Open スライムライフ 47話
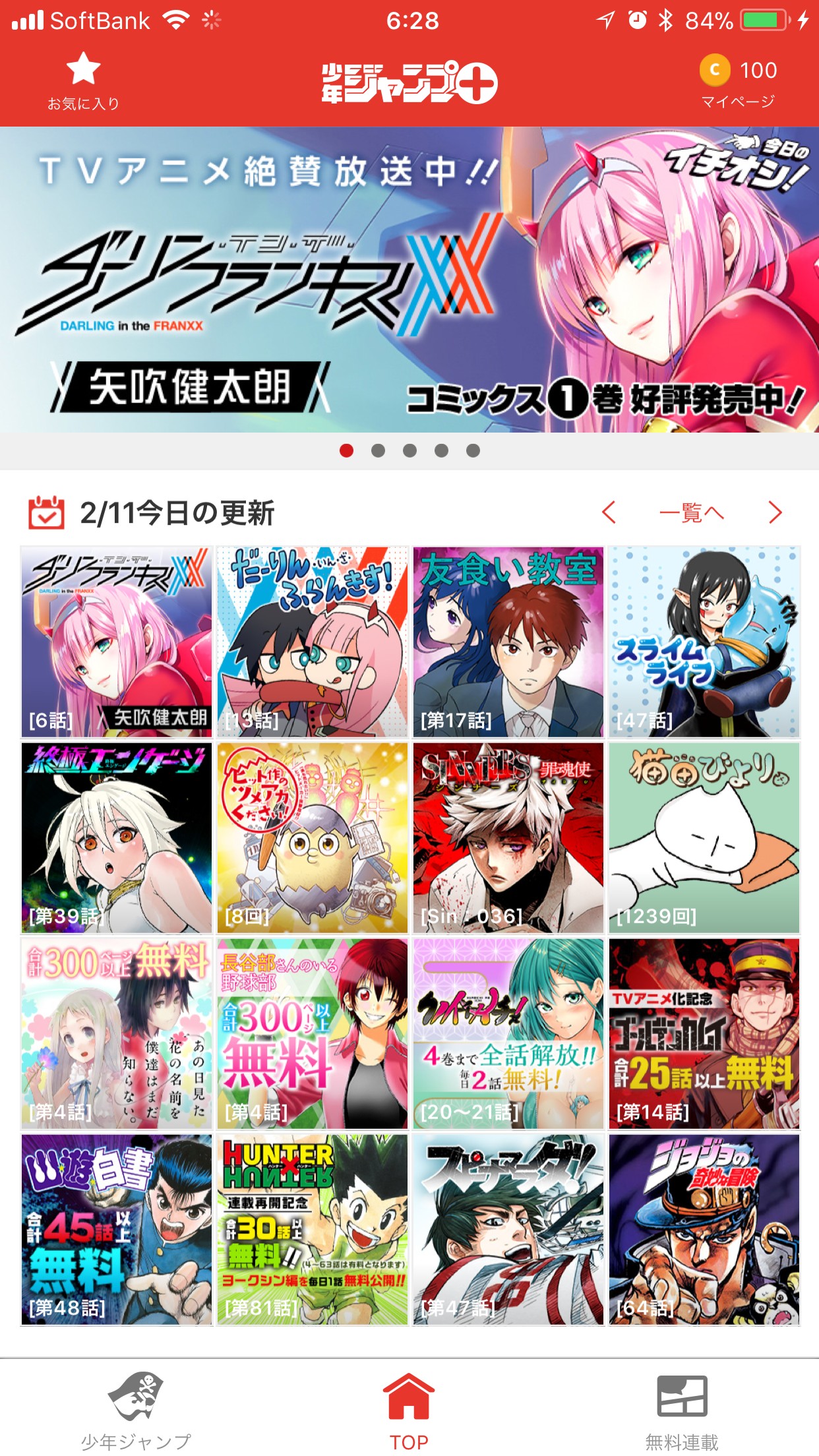819x1456 pixels. 704,641
